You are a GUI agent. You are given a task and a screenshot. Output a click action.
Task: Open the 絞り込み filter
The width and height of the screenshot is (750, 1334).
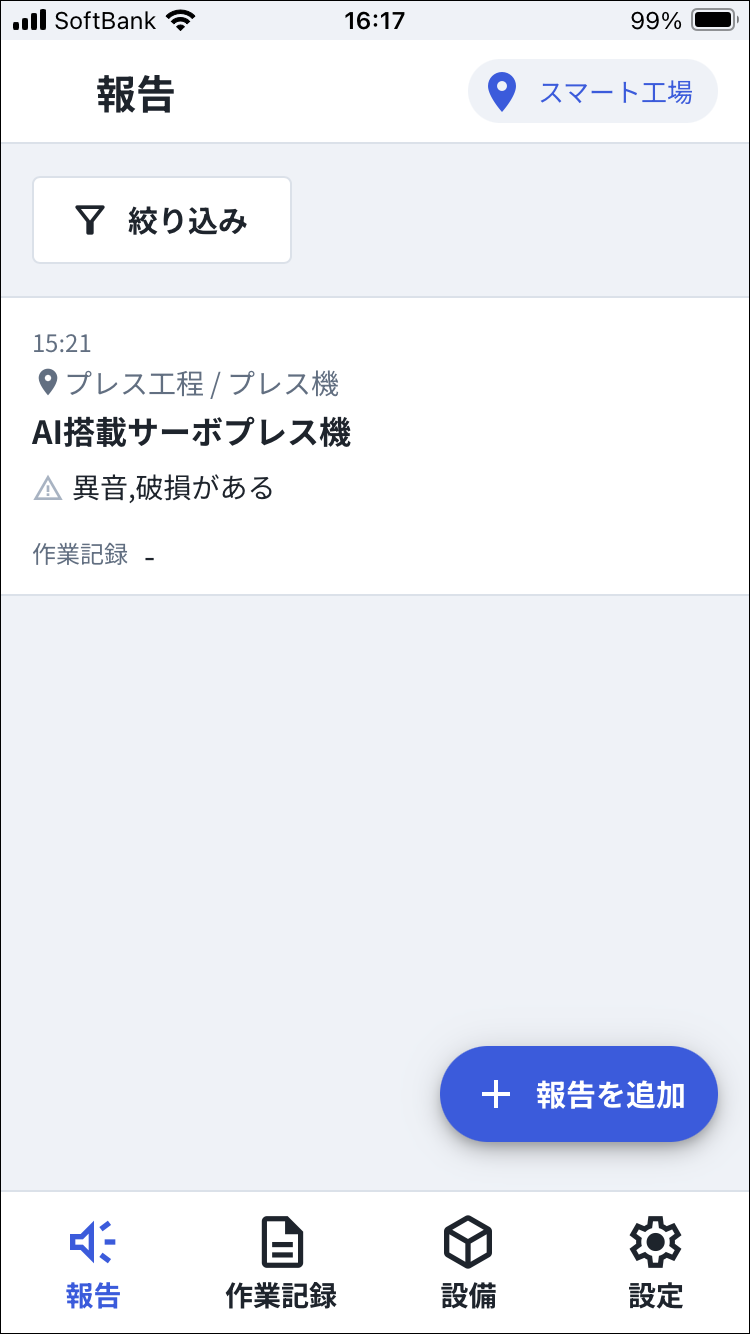pyautogui.click(x=162, y=220)
